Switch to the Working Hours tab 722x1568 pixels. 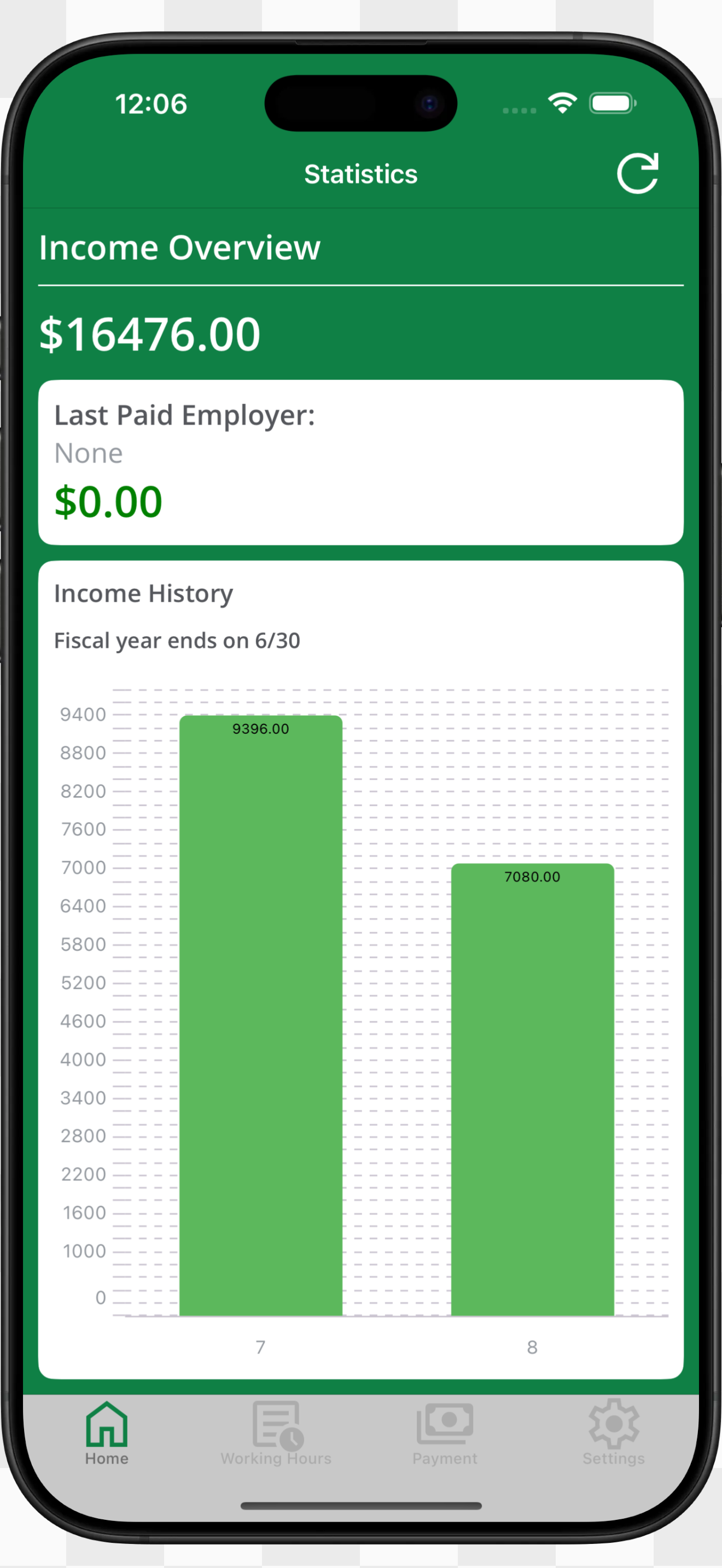click(x=276, y=1433)
